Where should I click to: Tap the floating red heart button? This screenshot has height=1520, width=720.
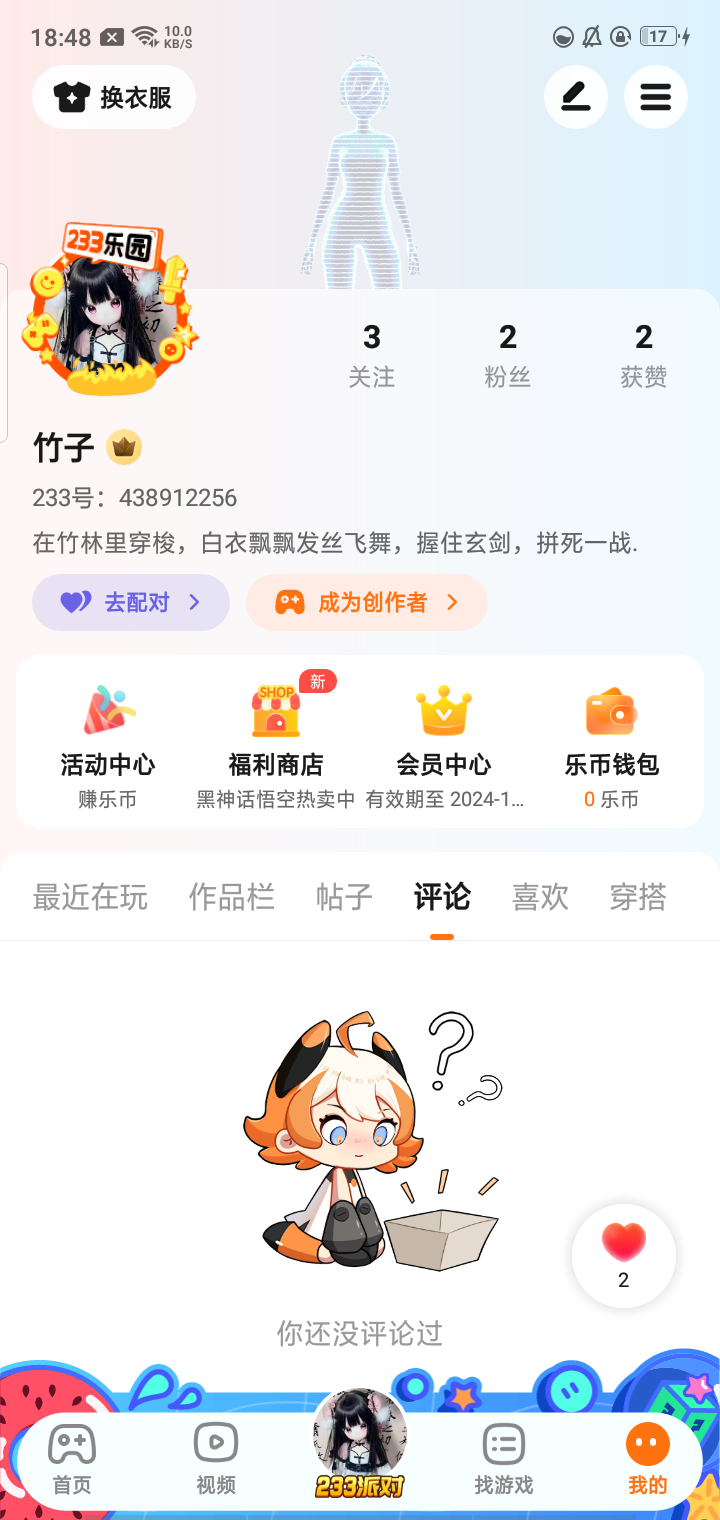(x=624, y=1254)
